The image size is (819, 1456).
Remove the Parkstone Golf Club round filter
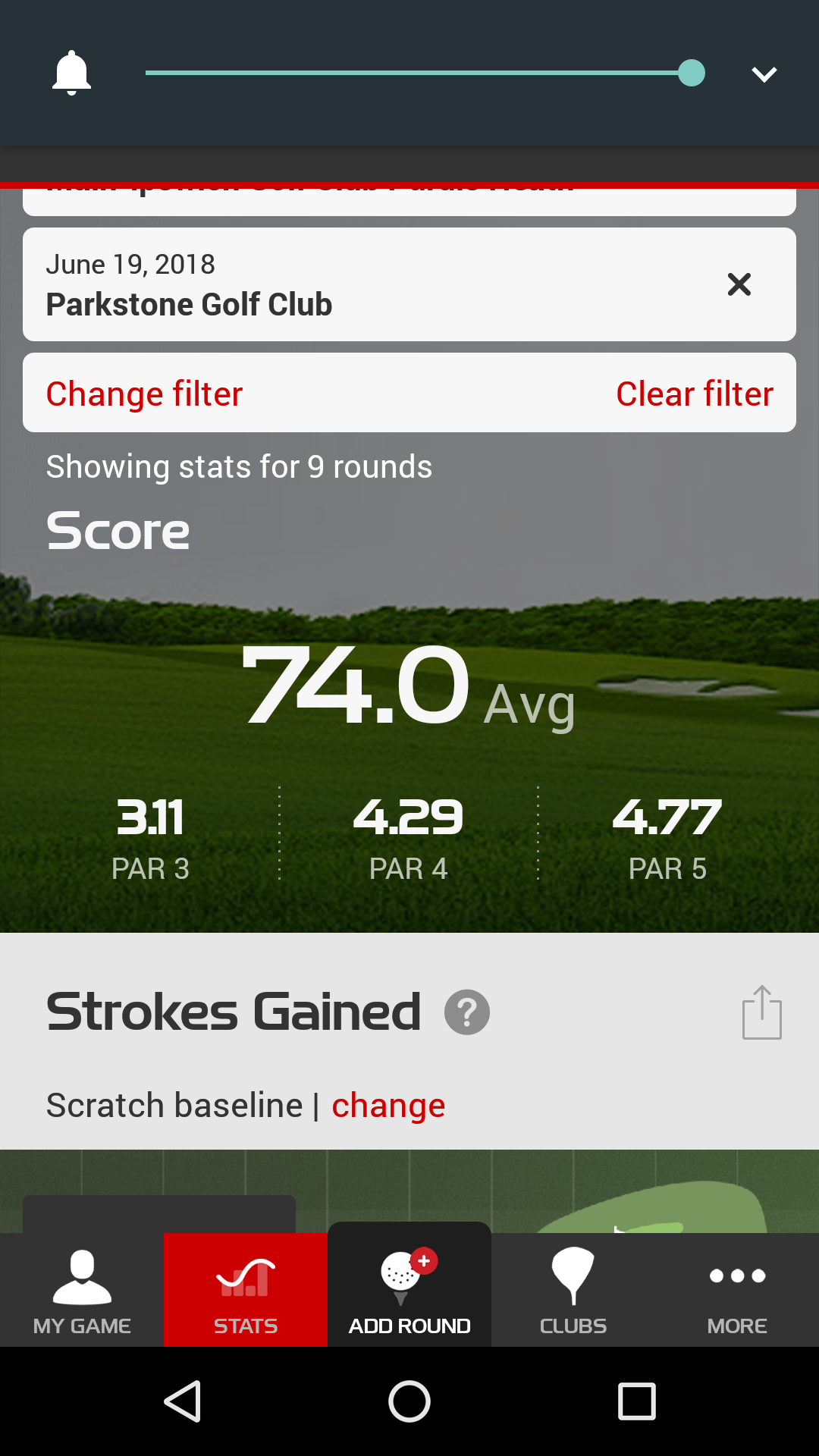739,284
